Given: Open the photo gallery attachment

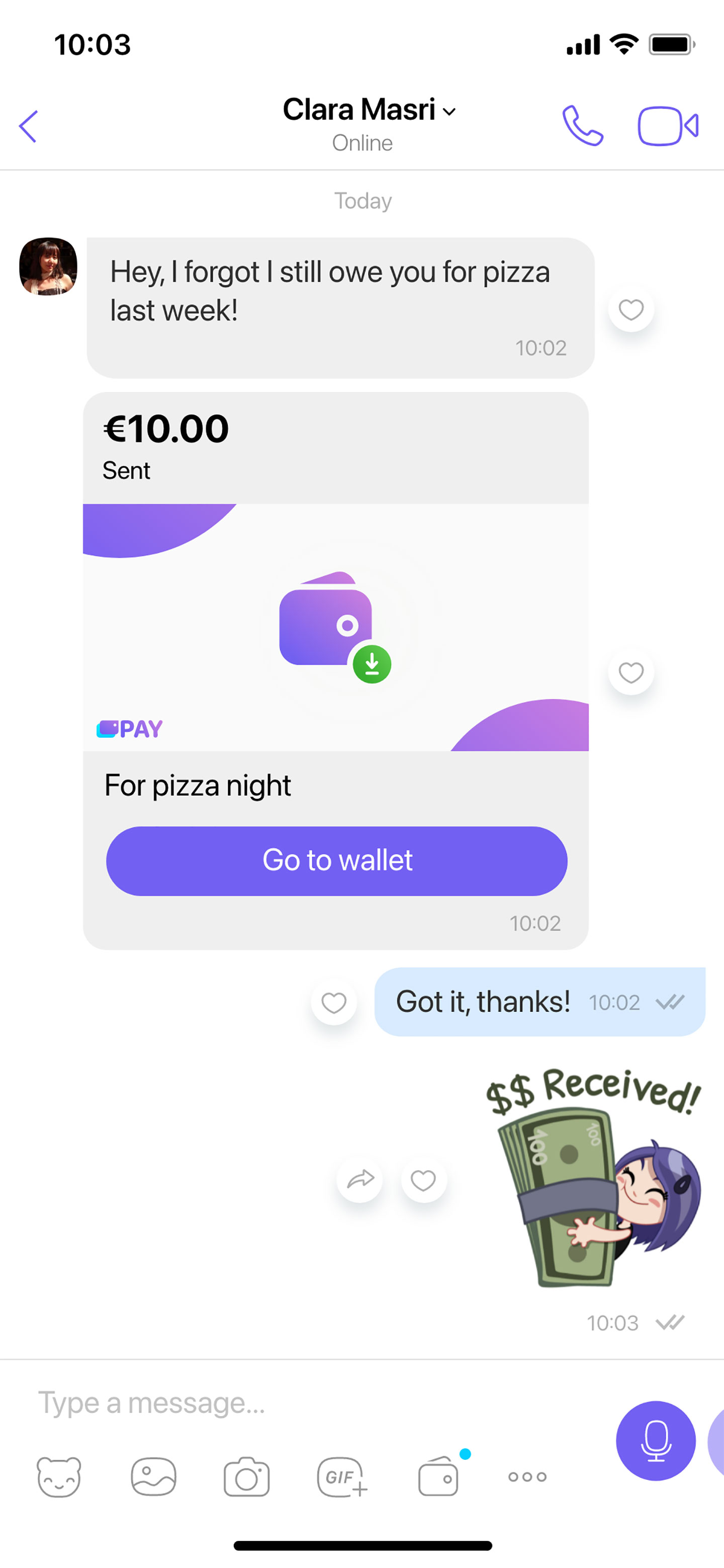Looking at the screenshot, I should [x=153, y=1476].
